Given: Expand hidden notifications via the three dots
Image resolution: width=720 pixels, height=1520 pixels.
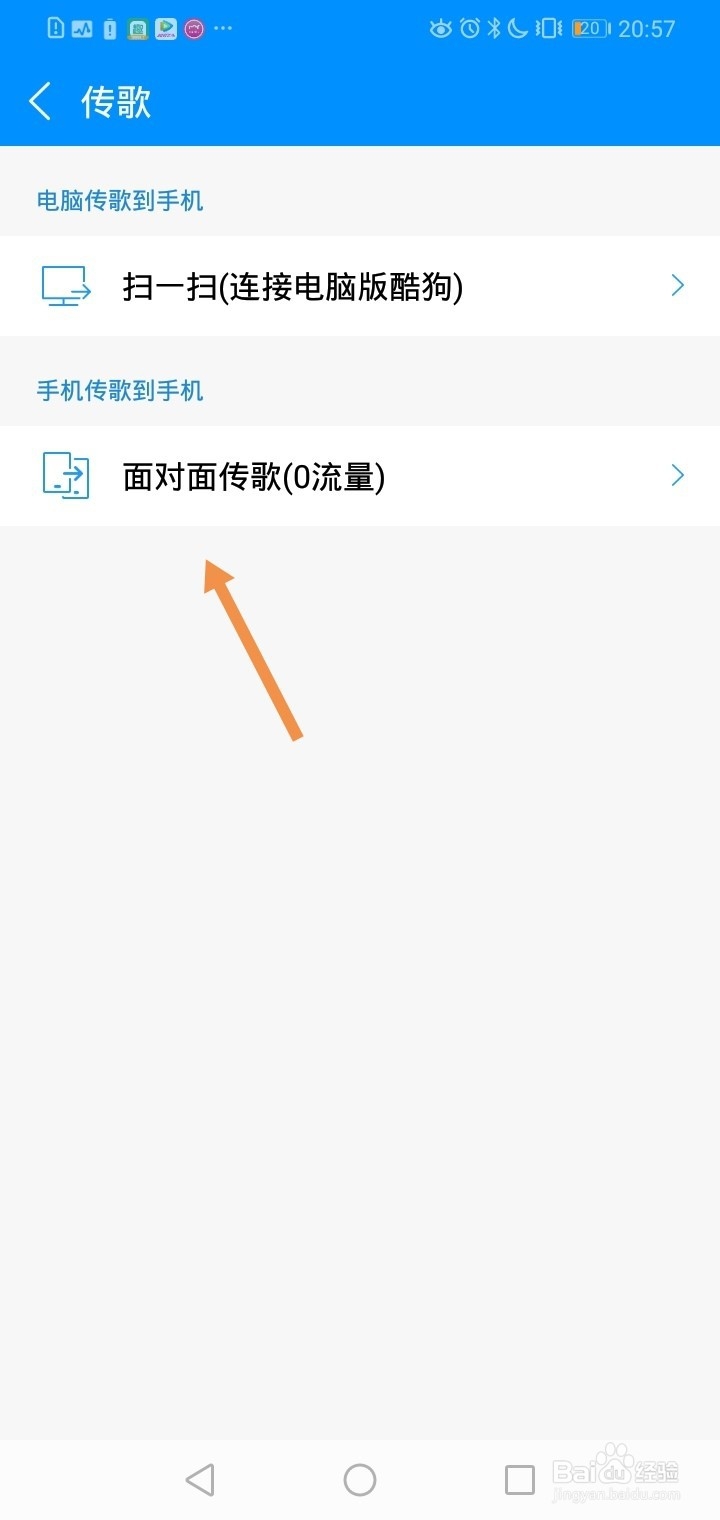Looking at the screenshot, I should pos(222,28).
